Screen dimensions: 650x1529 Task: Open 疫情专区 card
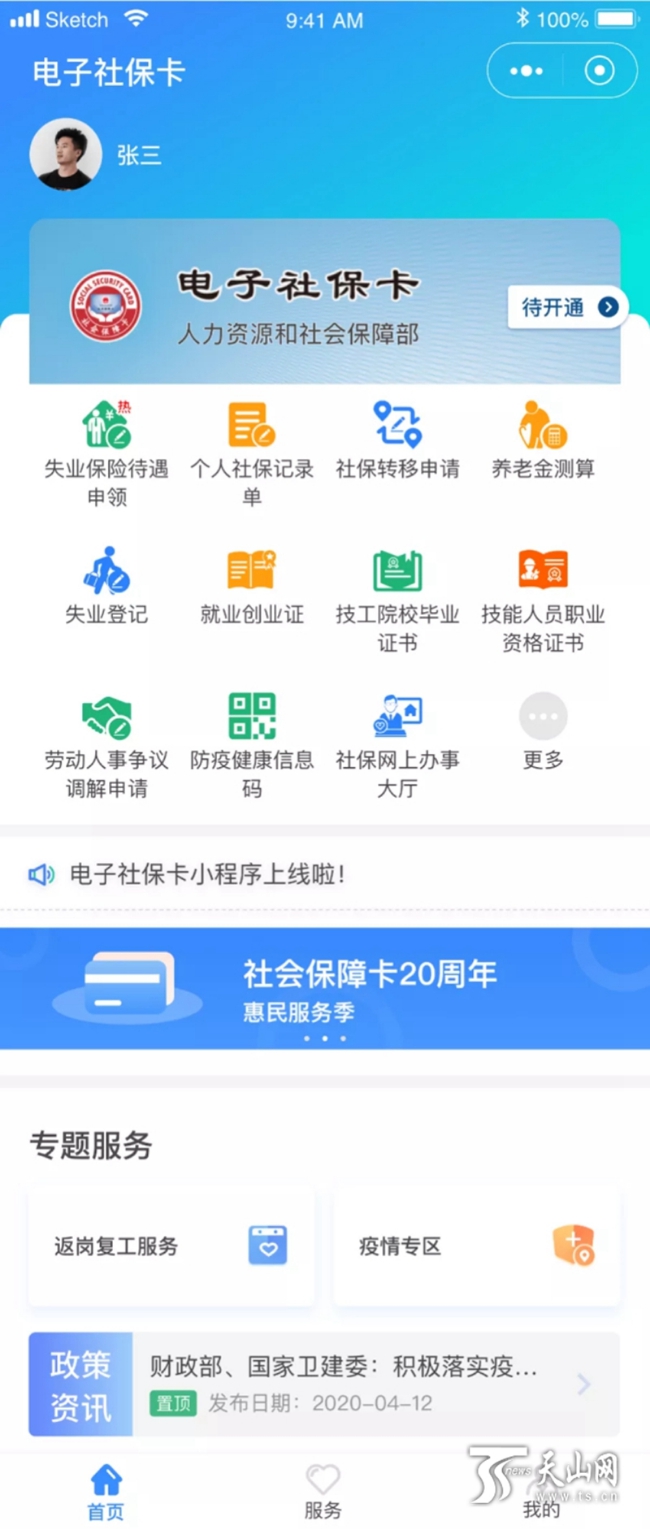pos(476,1246)
